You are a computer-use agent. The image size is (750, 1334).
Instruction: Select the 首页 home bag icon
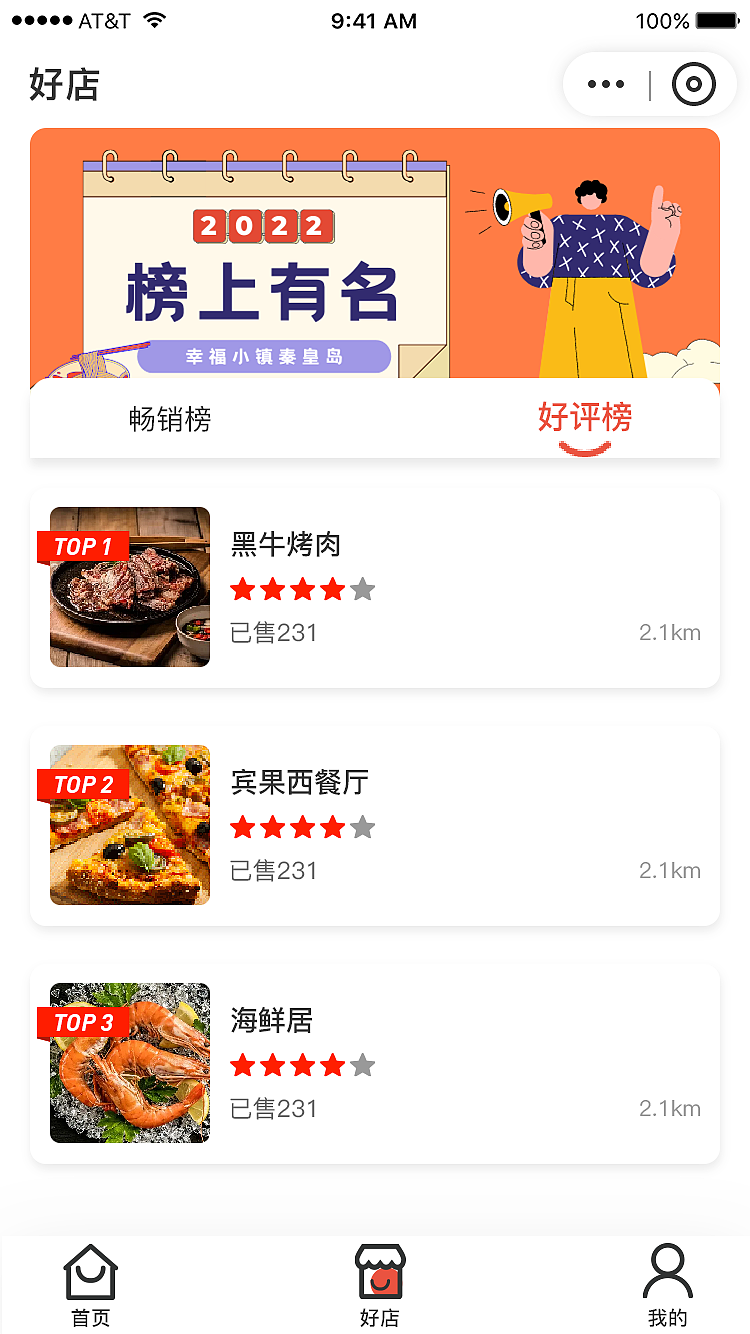[x=90, y=1271]
